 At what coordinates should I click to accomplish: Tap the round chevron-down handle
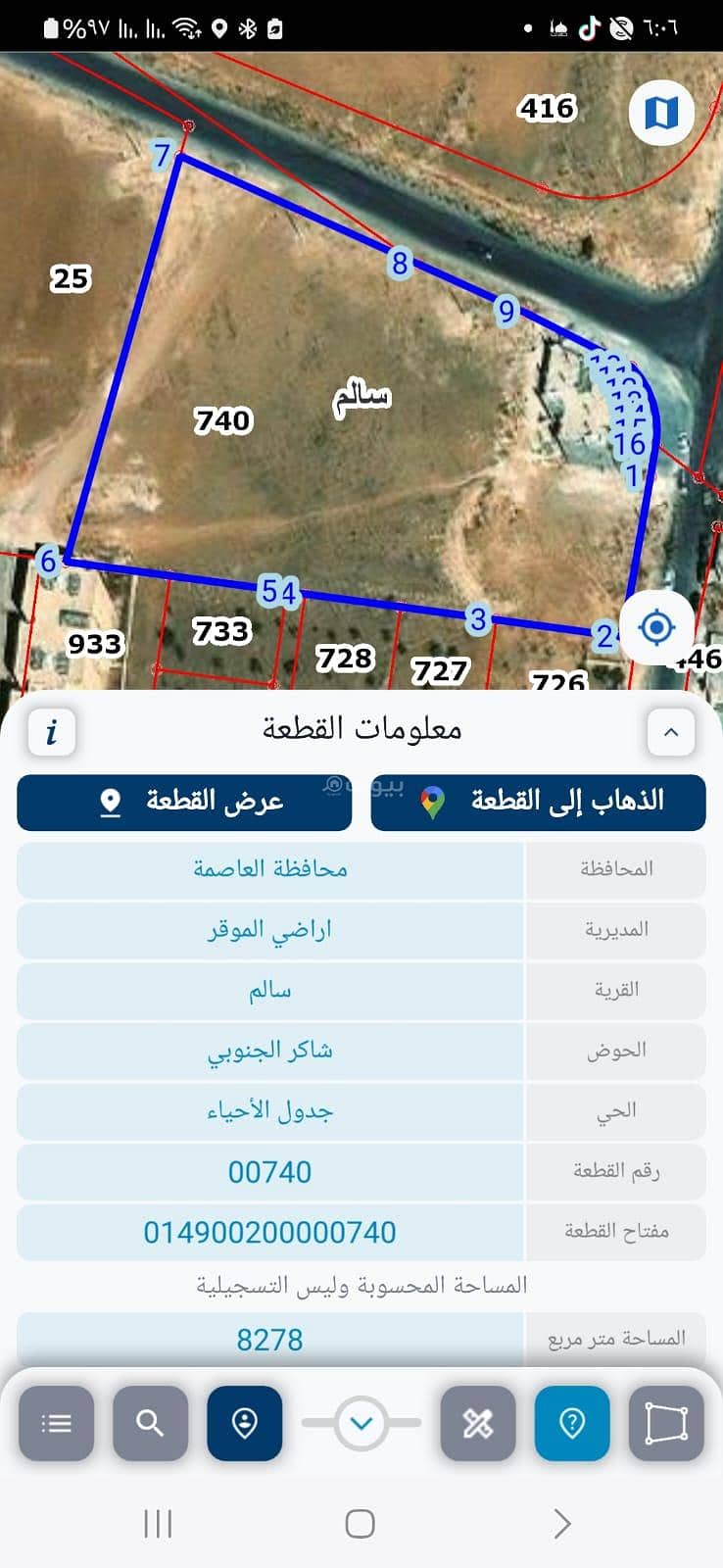coord(361,1423)
